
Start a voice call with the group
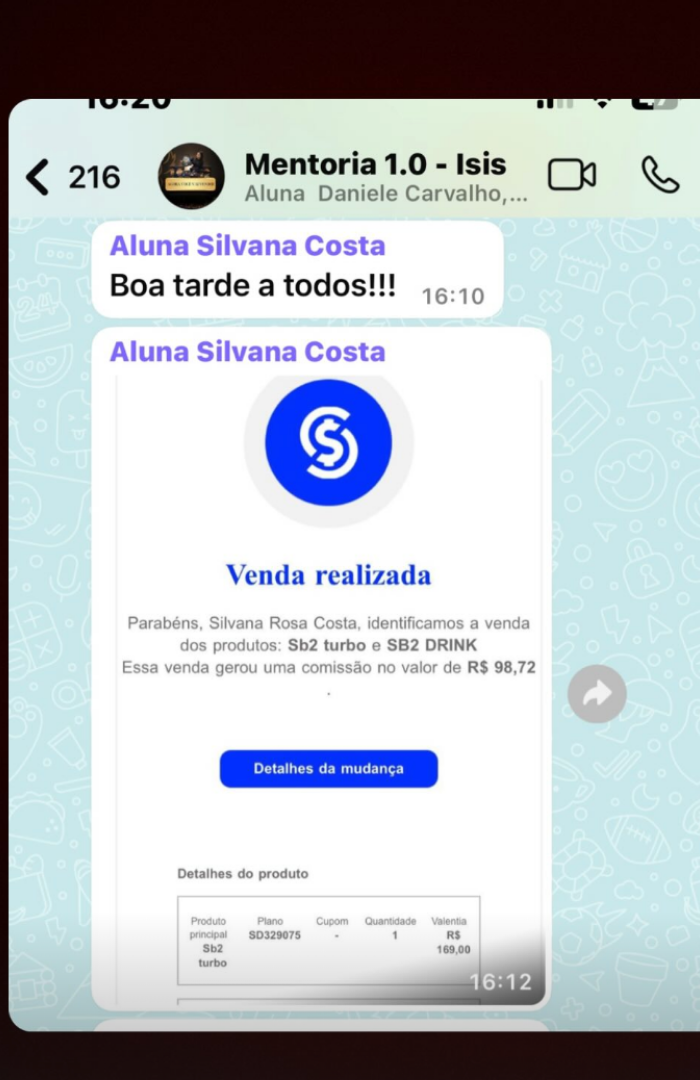pos(660,175)
